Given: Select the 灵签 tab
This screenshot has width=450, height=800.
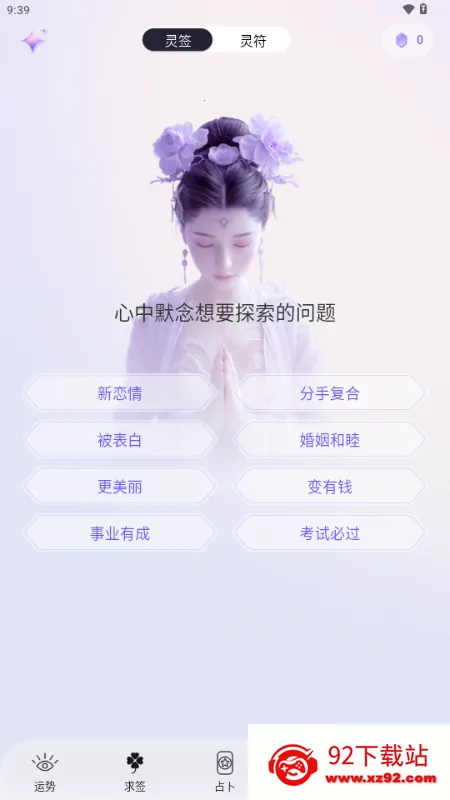Looking at the screenshot, I should [x=178, y=41].
